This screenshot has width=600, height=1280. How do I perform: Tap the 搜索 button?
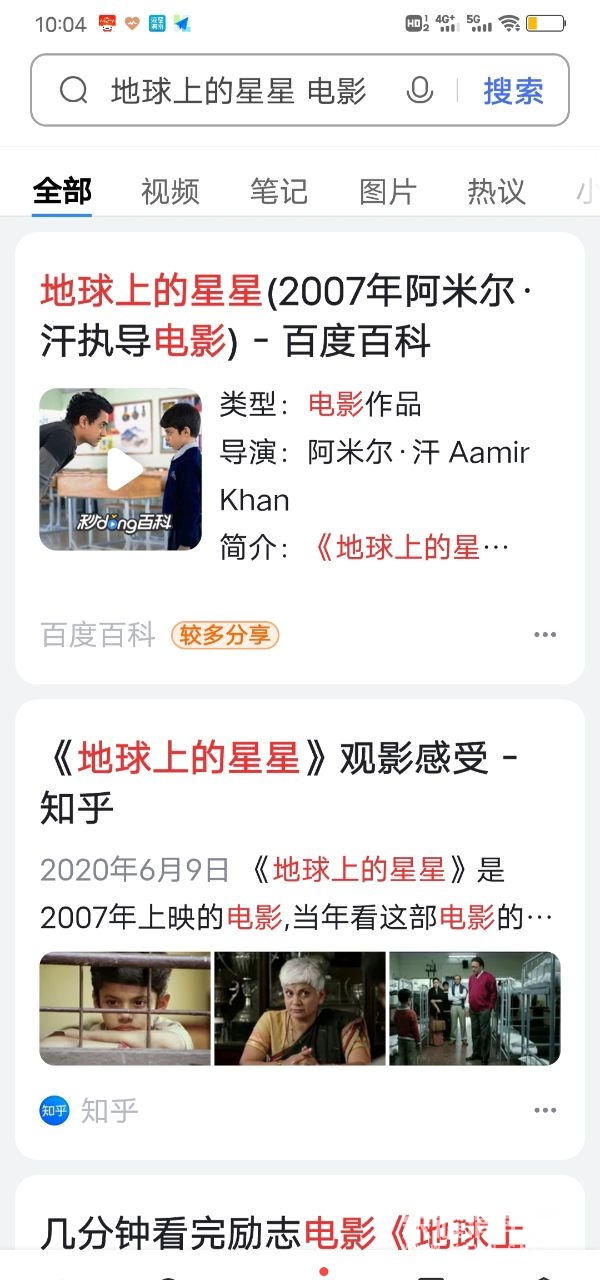[513, 91]
